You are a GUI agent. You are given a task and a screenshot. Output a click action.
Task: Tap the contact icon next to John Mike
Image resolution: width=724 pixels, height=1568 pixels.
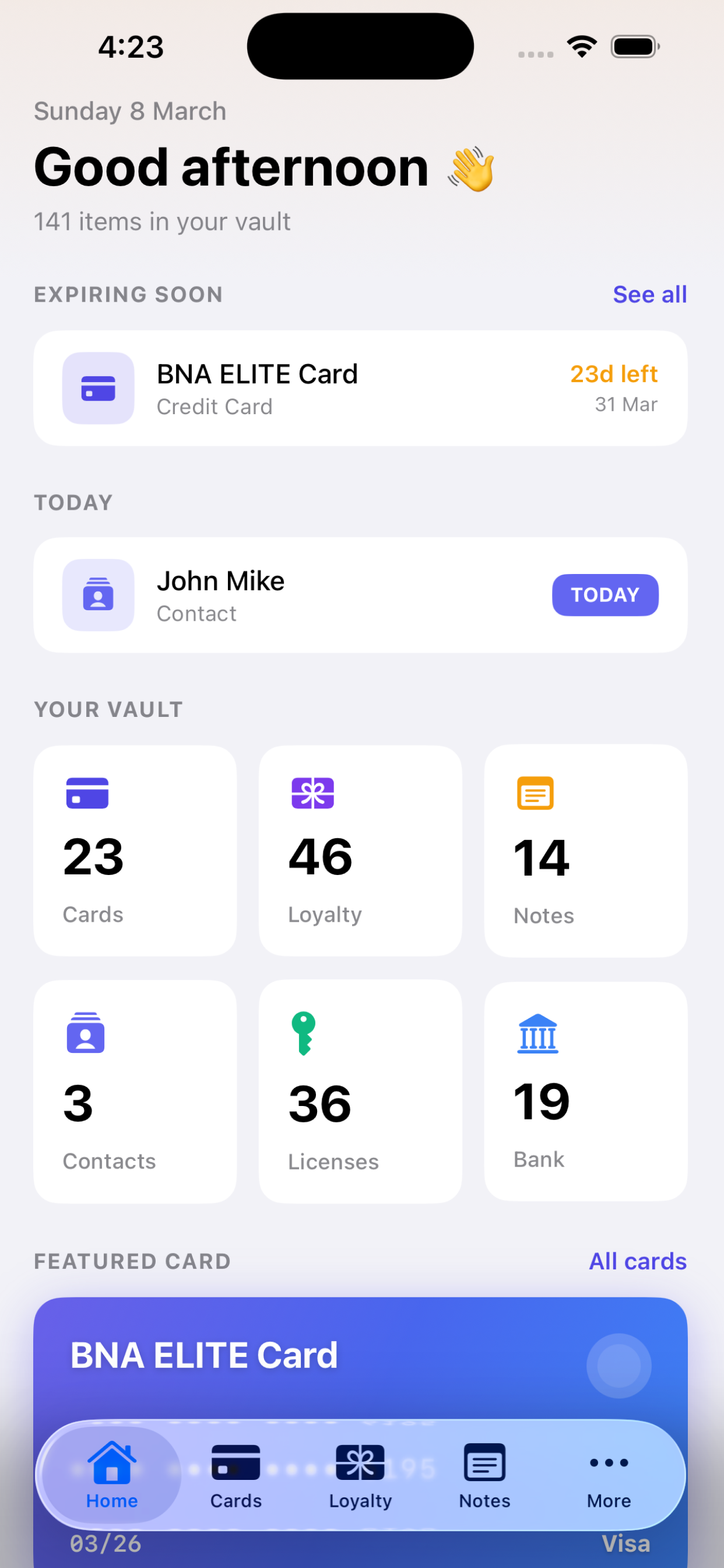click(98, 596)
